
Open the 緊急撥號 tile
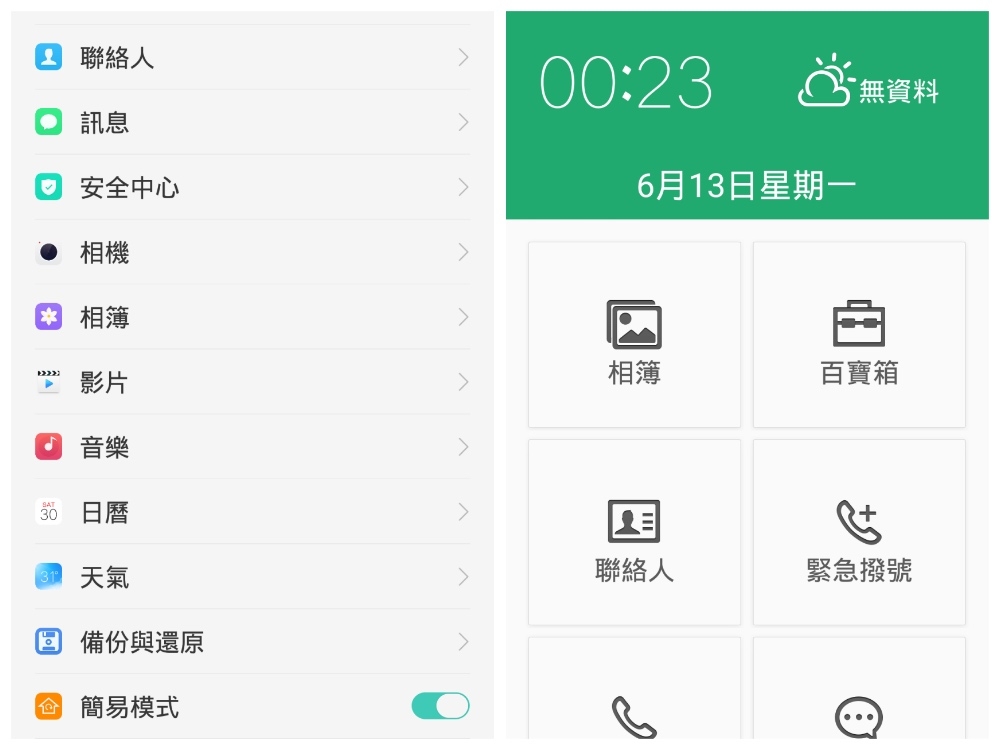pos(859,532)
